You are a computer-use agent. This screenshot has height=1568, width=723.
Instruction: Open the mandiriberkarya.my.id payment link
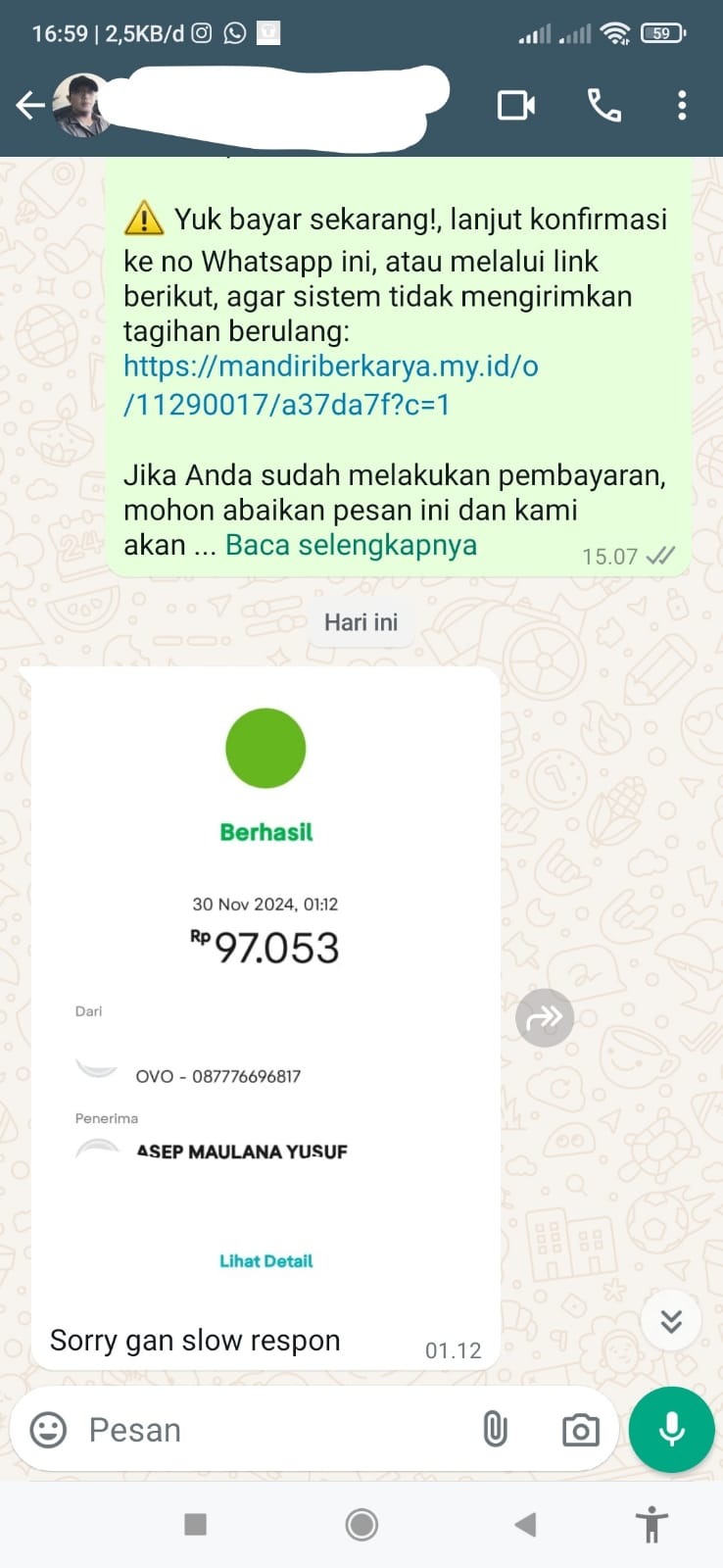click(x=330, y=384)
